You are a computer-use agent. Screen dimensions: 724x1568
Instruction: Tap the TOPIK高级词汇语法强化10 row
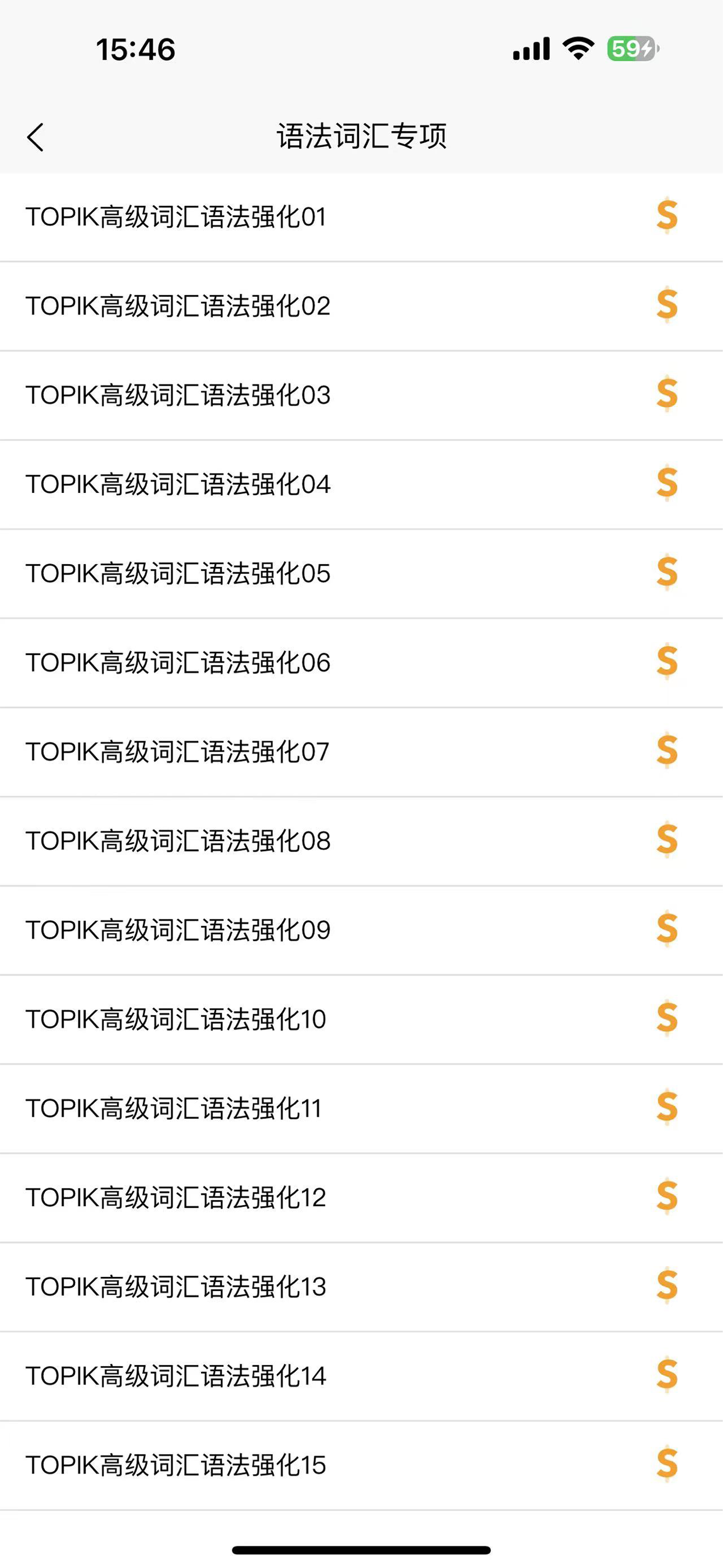pyautogui.click(x=362, y=1020)
